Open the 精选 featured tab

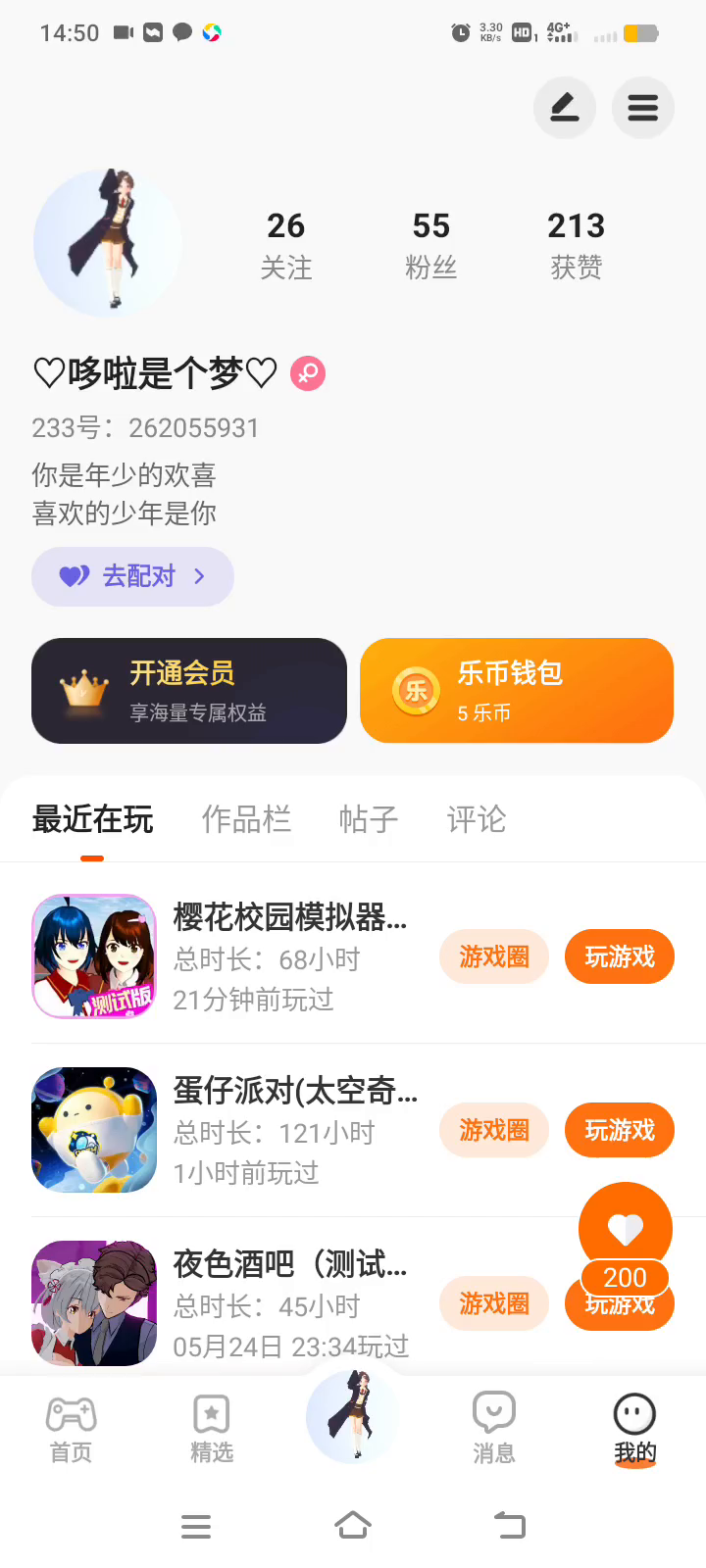click(x=211, y=1430)
